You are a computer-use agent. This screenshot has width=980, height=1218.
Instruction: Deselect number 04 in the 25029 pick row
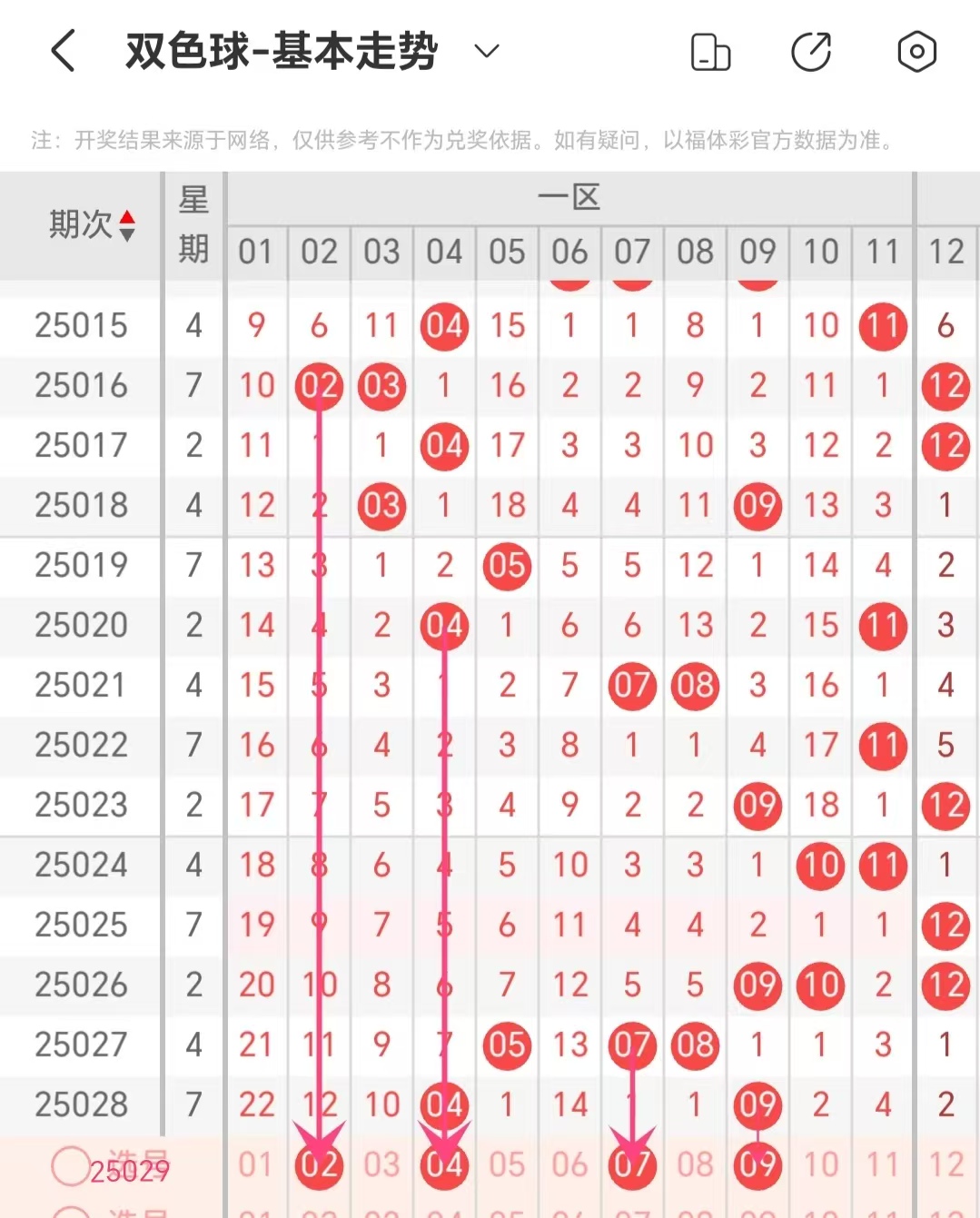tap(444, 1165)
